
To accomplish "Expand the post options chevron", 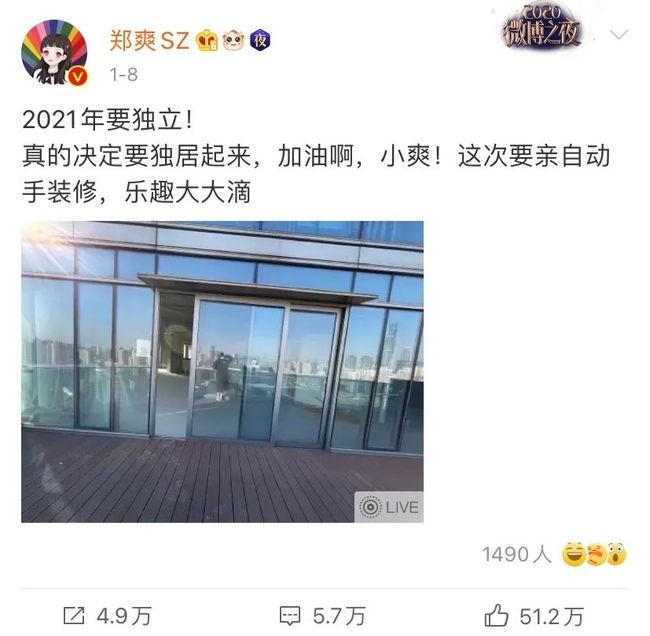I will 620,35.
